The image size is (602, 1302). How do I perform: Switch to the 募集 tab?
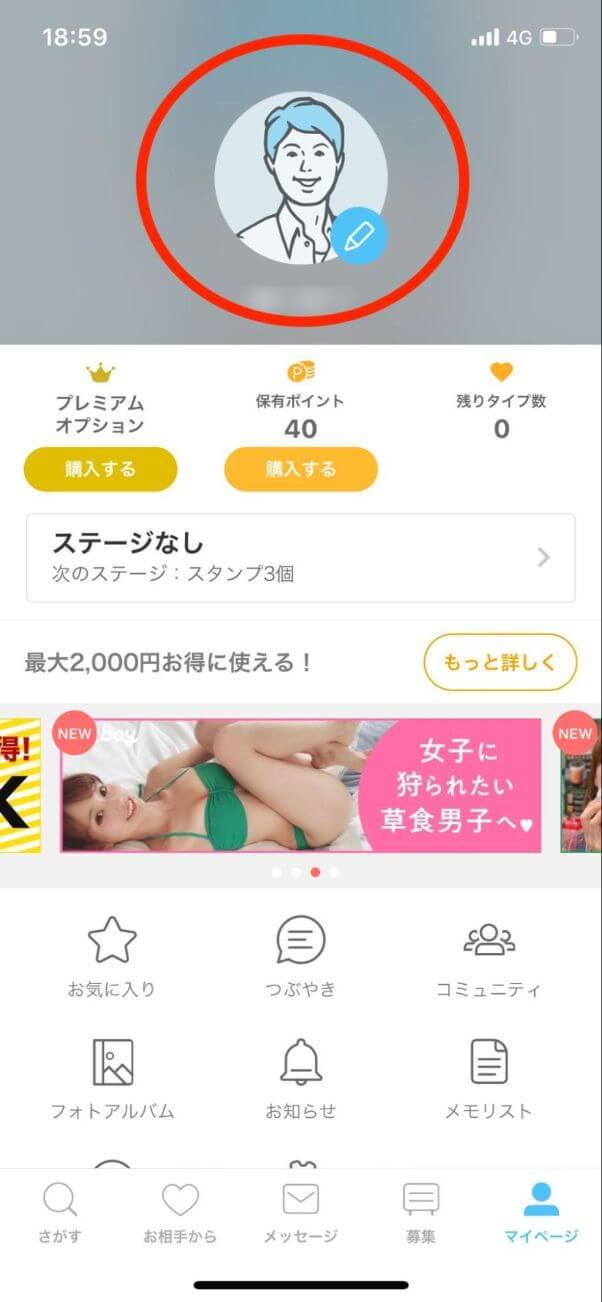pyautogui.click(x=421, y=1212)
